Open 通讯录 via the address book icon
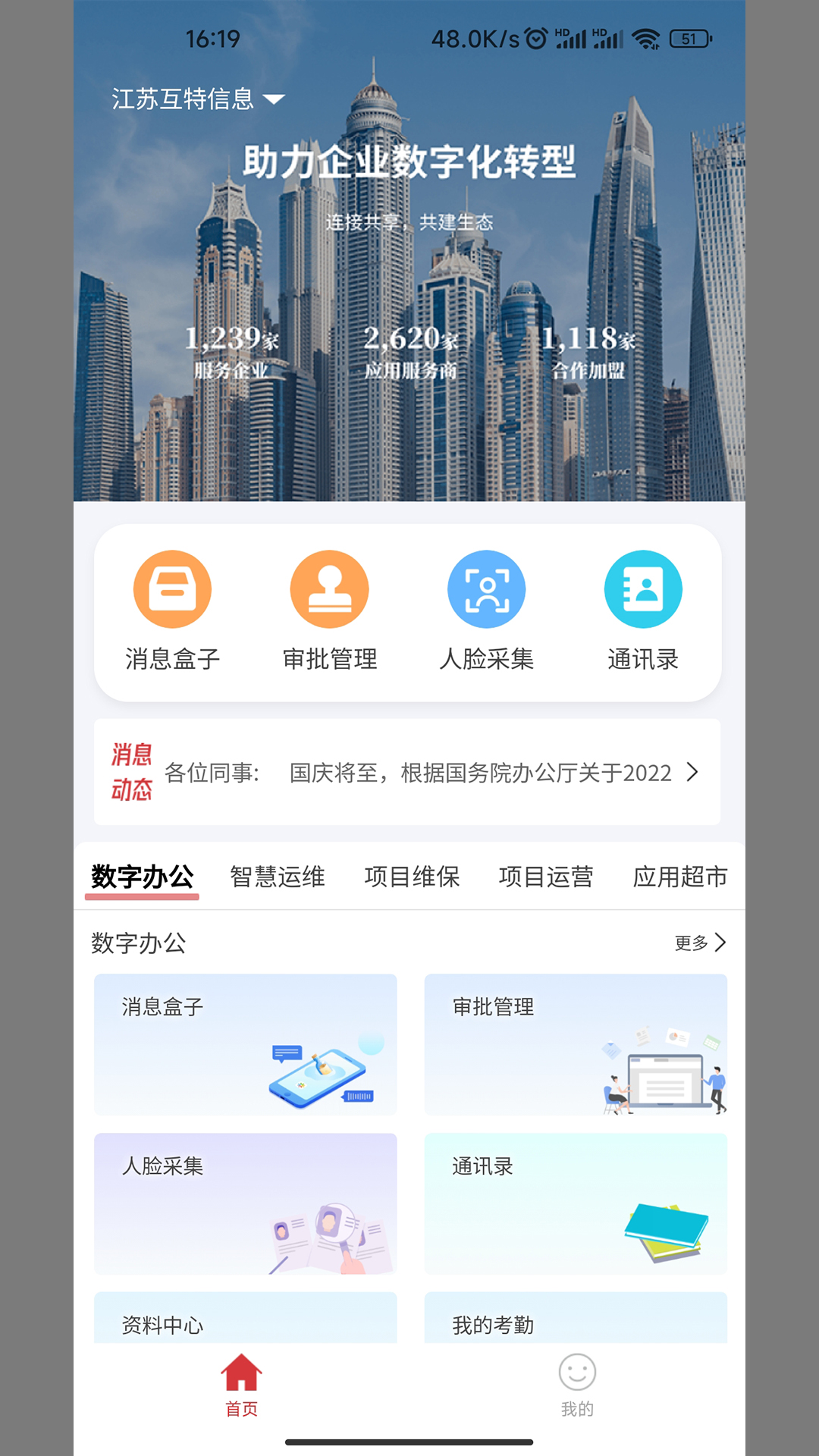 click(642, 588)
